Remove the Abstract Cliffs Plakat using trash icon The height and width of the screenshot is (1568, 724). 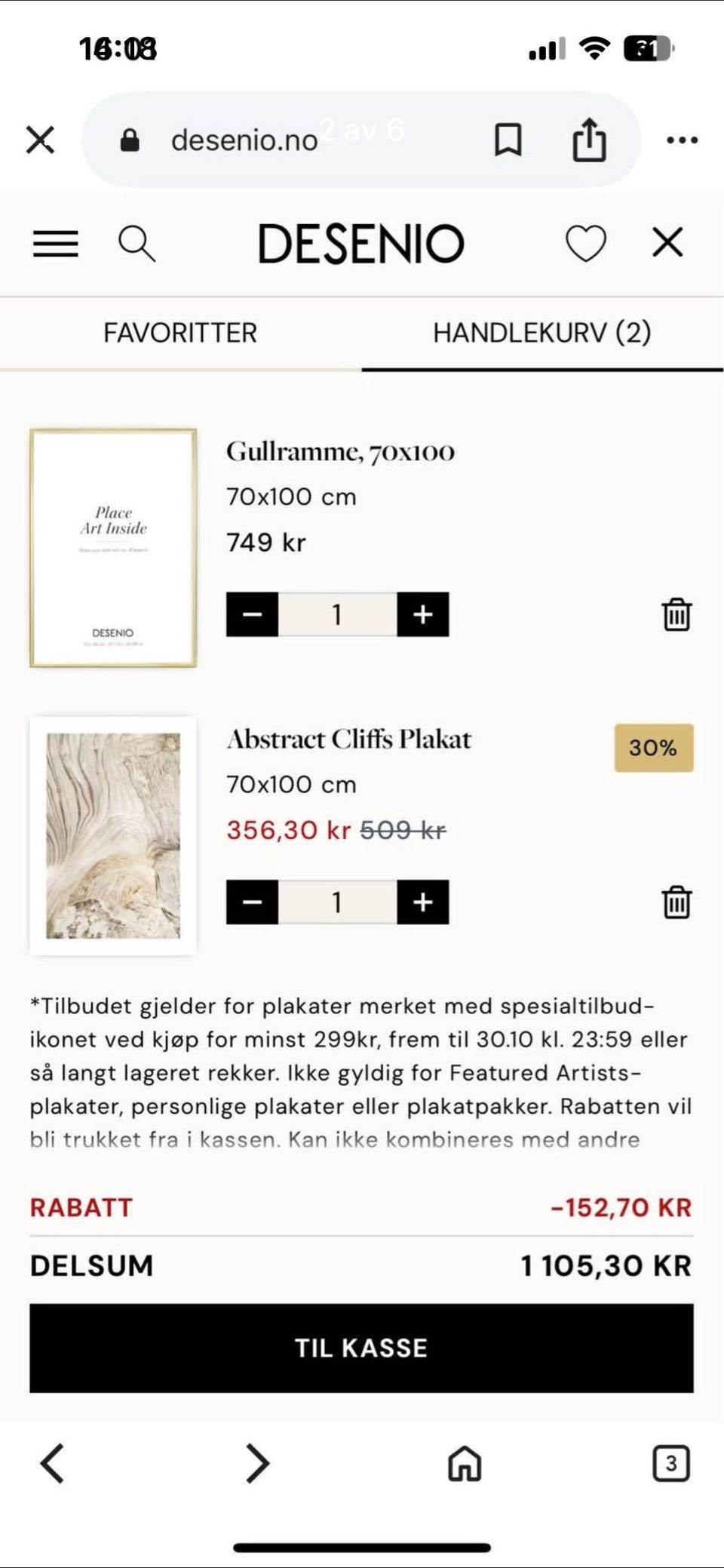pyautogui.click(x=676, y=902)
